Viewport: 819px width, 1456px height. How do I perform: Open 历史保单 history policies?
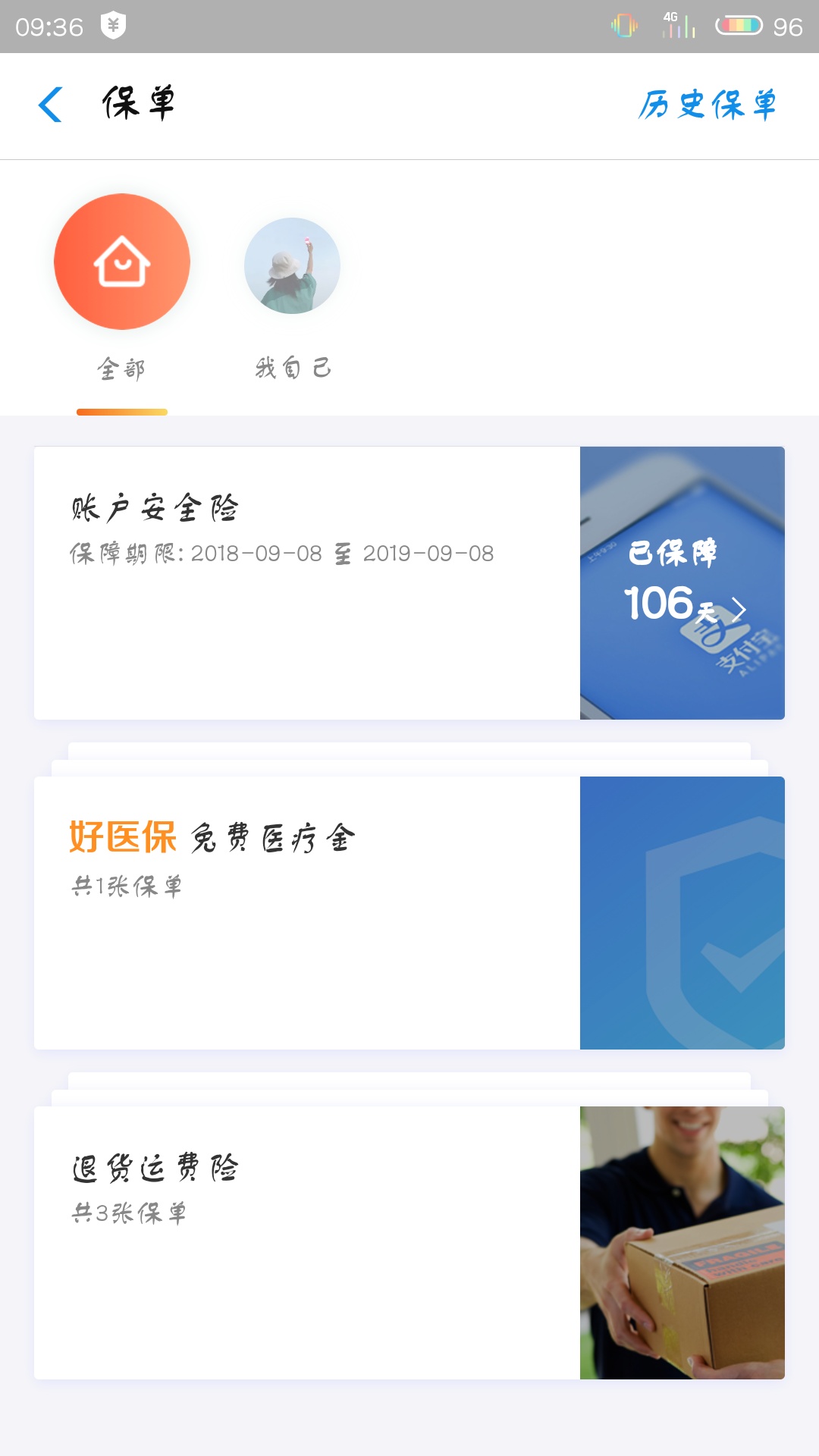(707, 105)
